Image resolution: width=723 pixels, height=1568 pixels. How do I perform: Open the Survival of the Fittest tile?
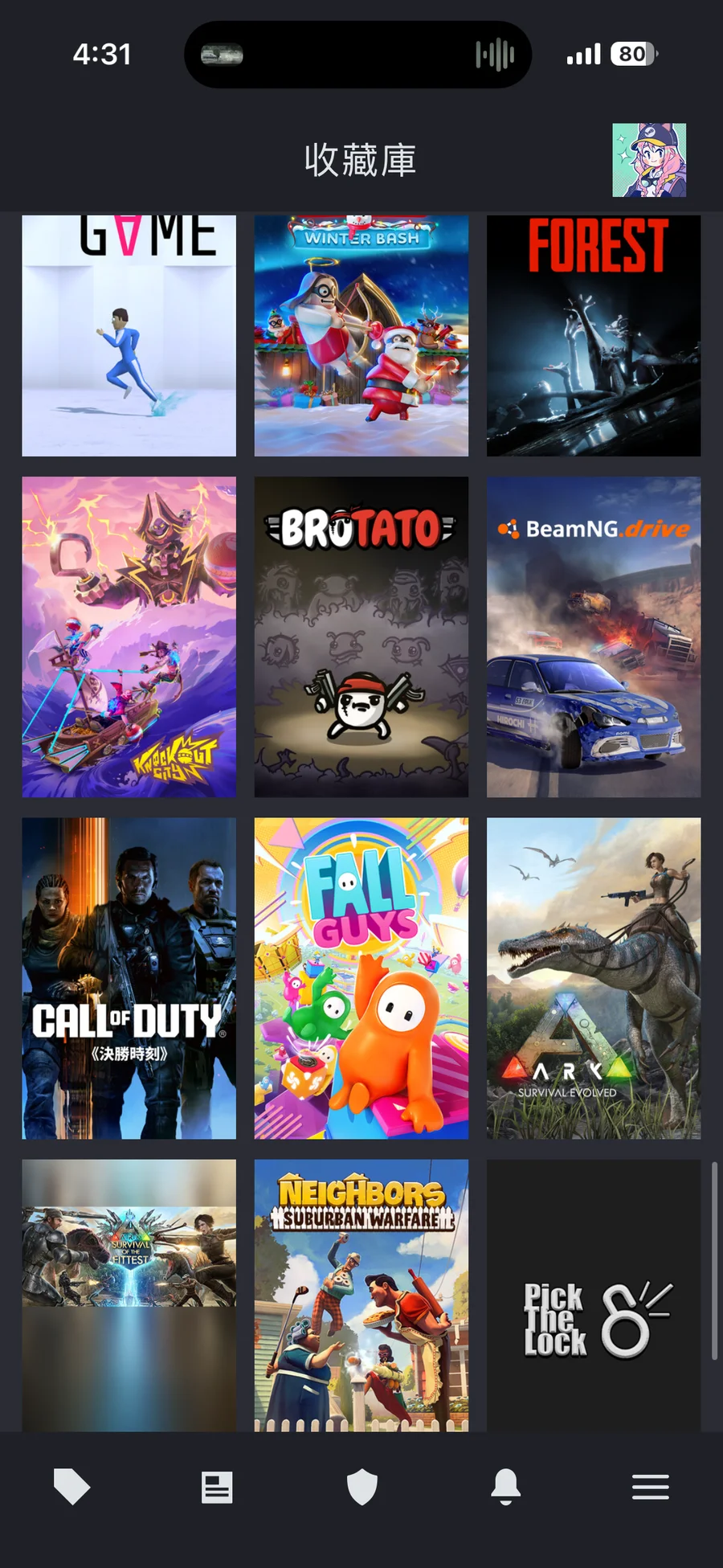tap(129, 1294)
